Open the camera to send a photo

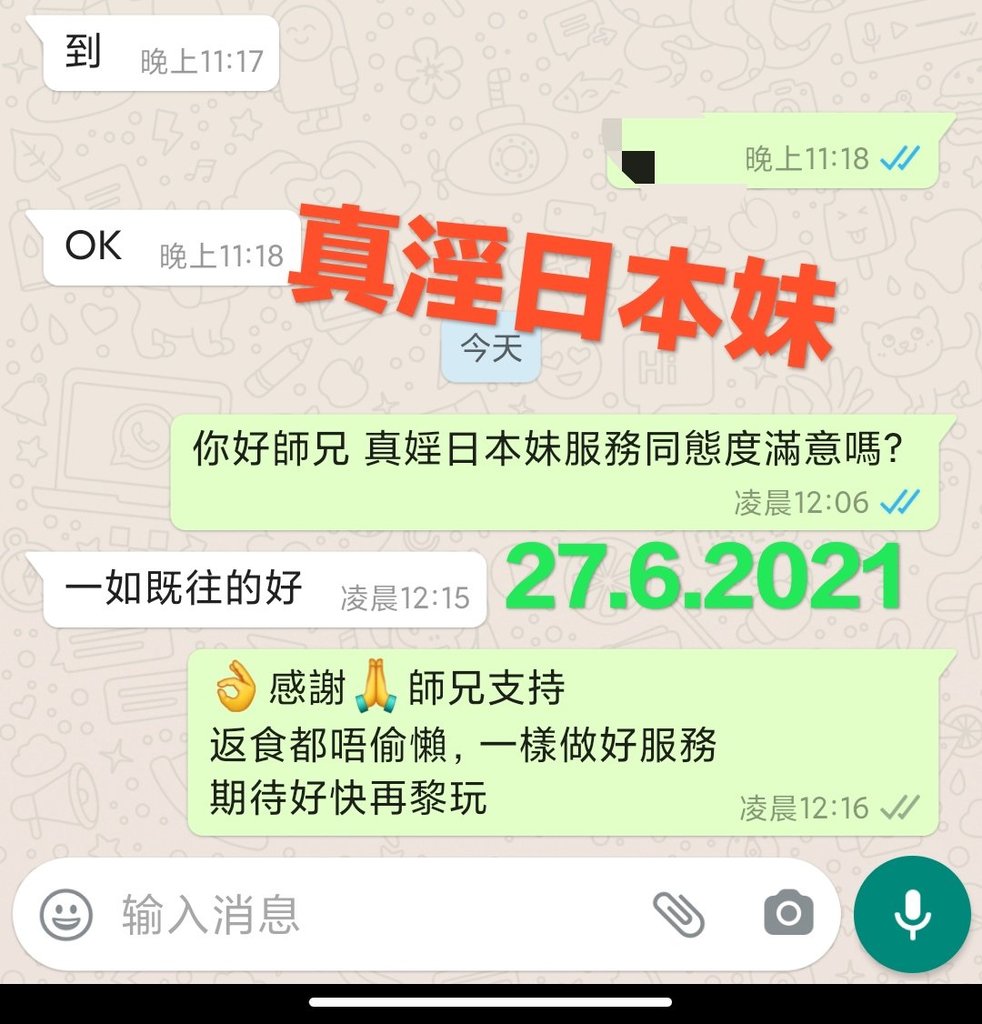788,913
